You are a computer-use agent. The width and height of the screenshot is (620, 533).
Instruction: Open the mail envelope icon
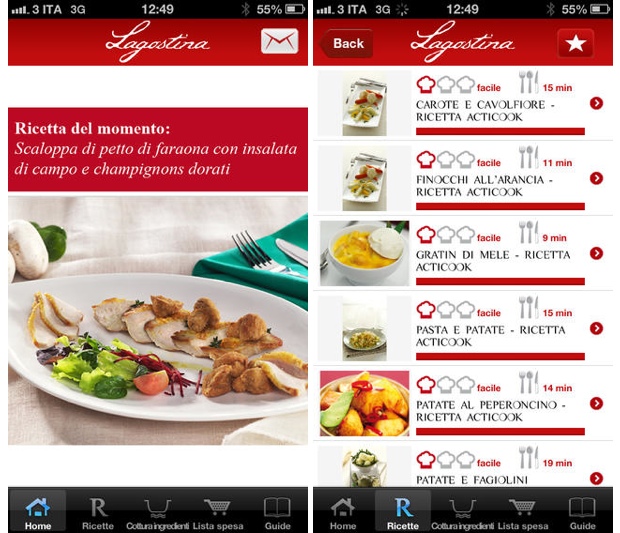[279, 42]
